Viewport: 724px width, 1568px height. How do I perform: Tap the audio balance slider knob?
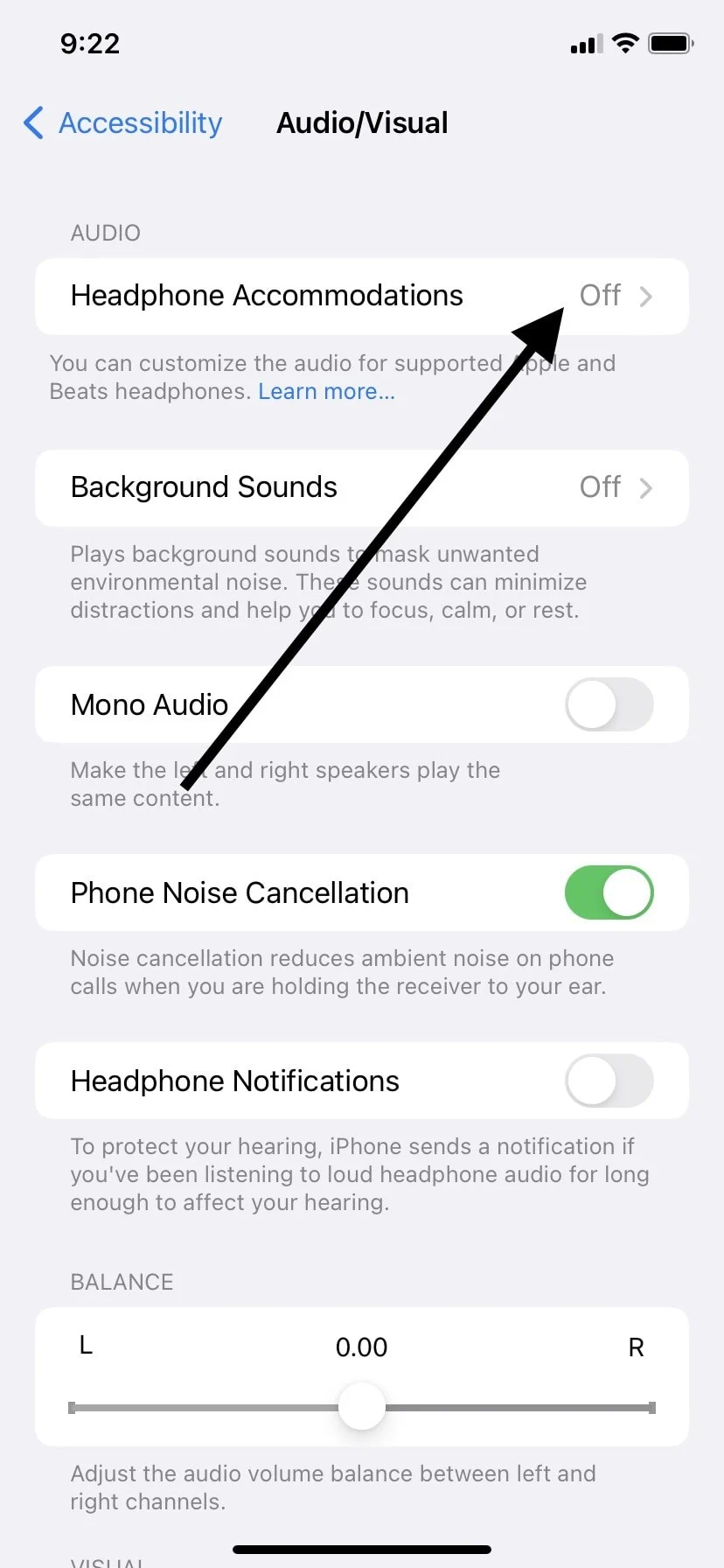click(x=362, y=1406)
